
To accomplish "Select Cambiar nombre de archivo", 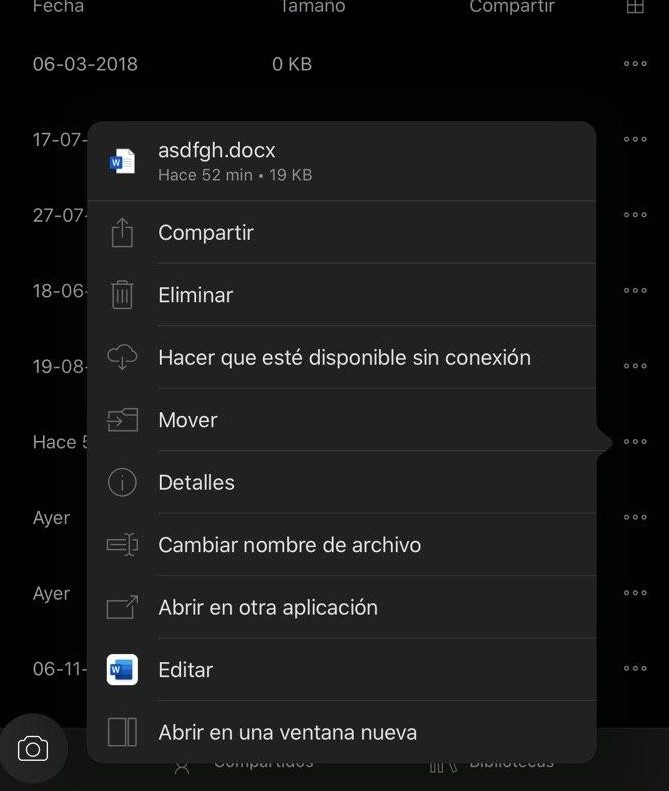I will point(289,545).
